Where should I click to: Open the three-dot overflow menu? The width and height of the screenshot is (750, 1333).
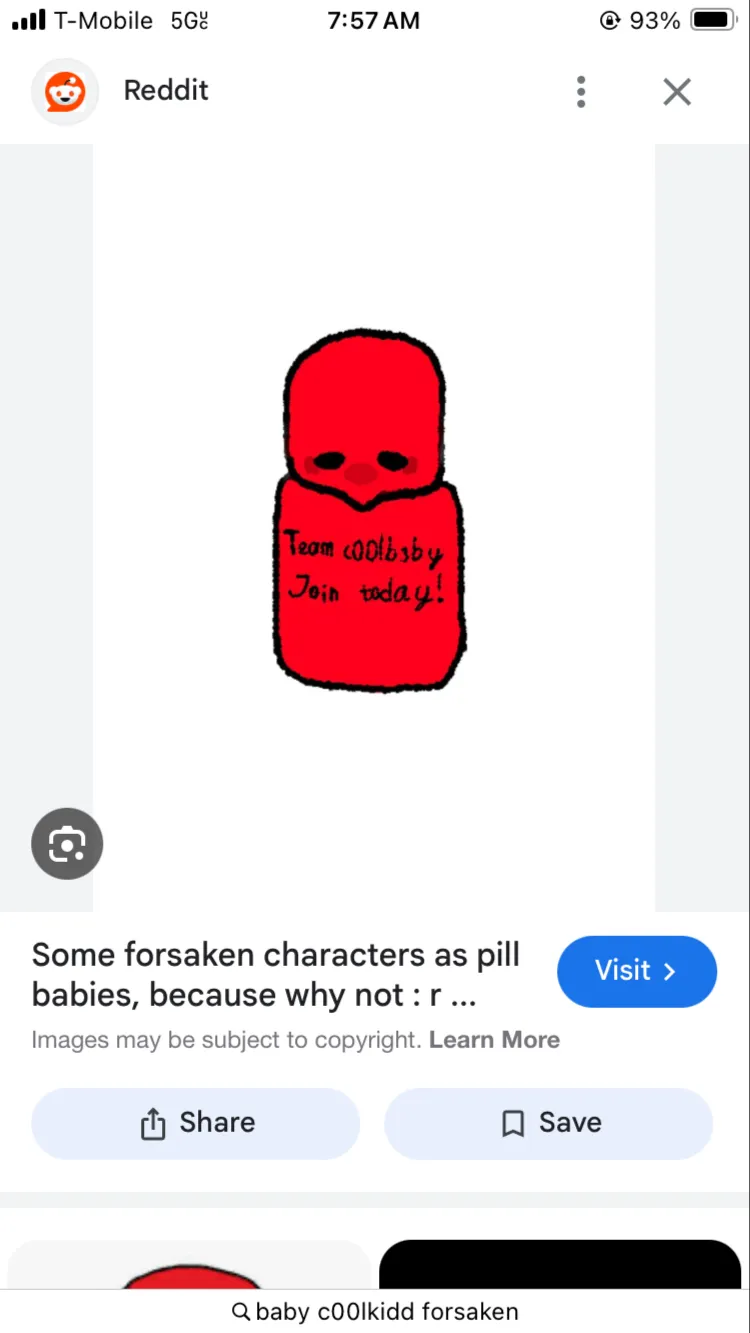581,92
